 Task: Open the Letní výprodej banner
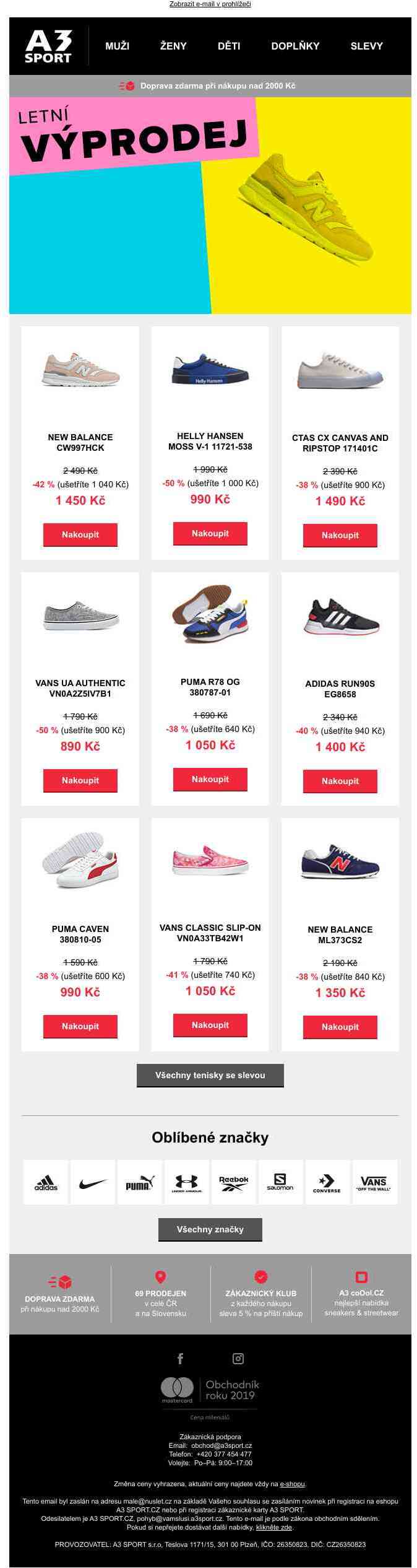coord(210,205)
